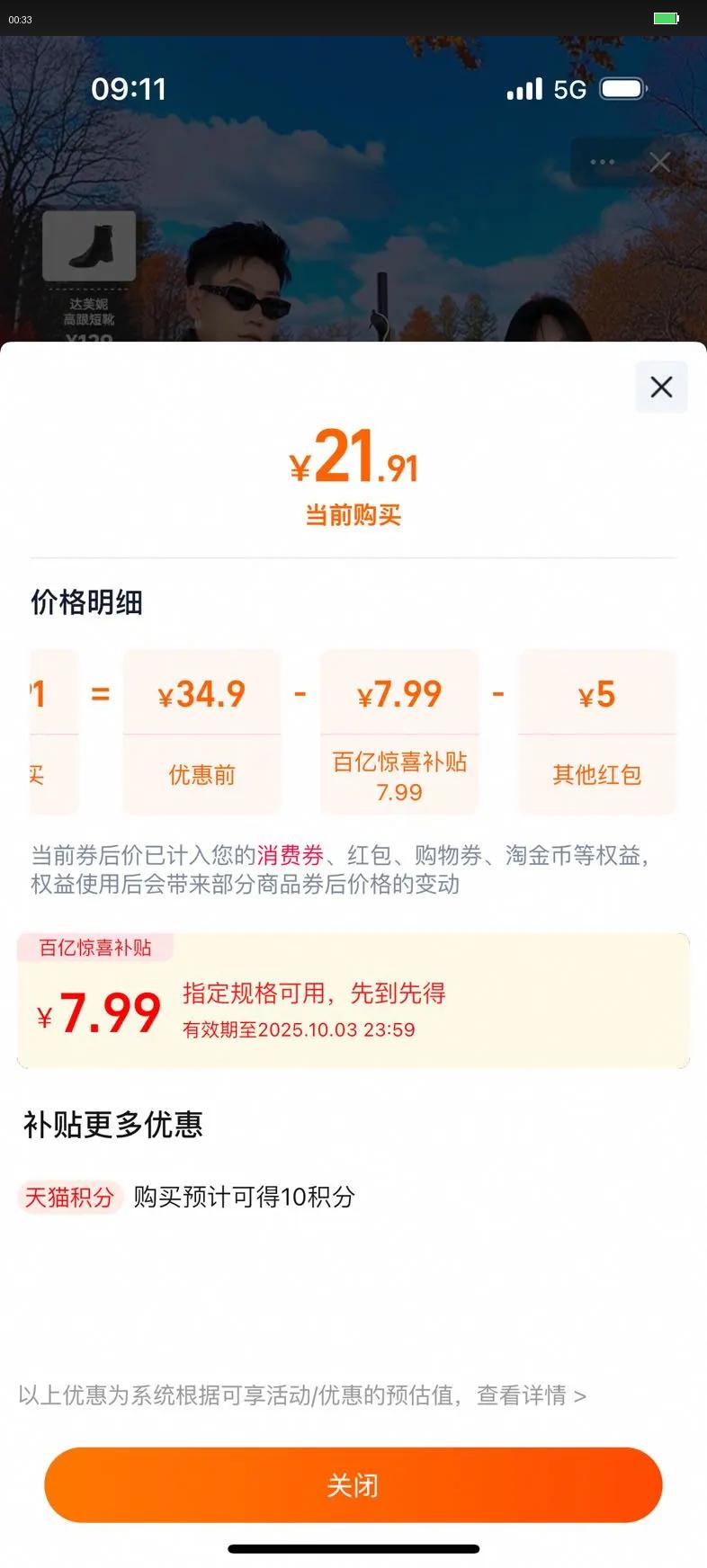The width and height of the screenshot is (707, 1568).
Task: Select the 百亿惊喜补贴 ¥7.99 coupon card
Action: [353, 1001]
